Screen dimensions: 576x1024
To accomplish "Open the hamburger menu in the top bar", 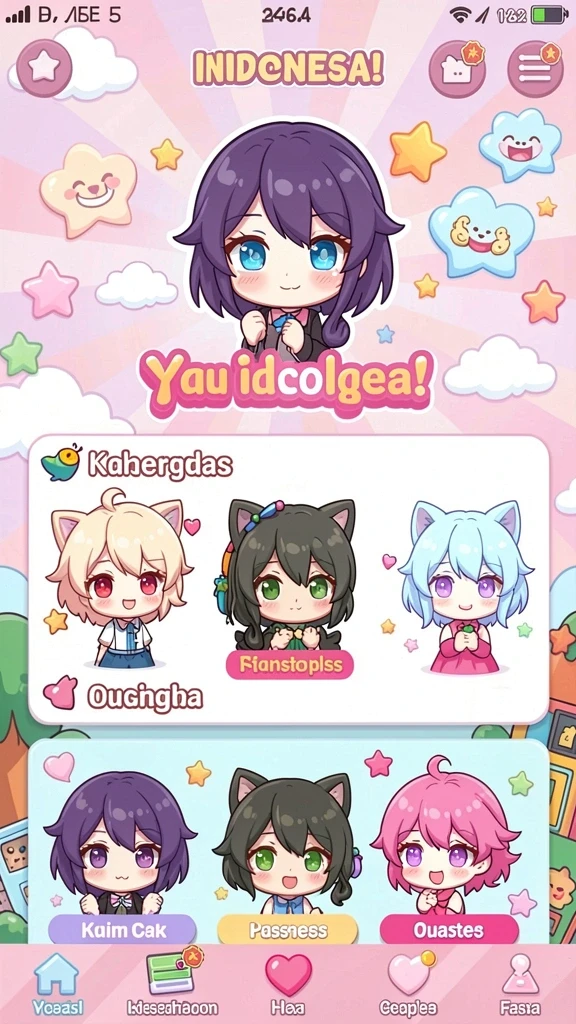I will (536, 69).
